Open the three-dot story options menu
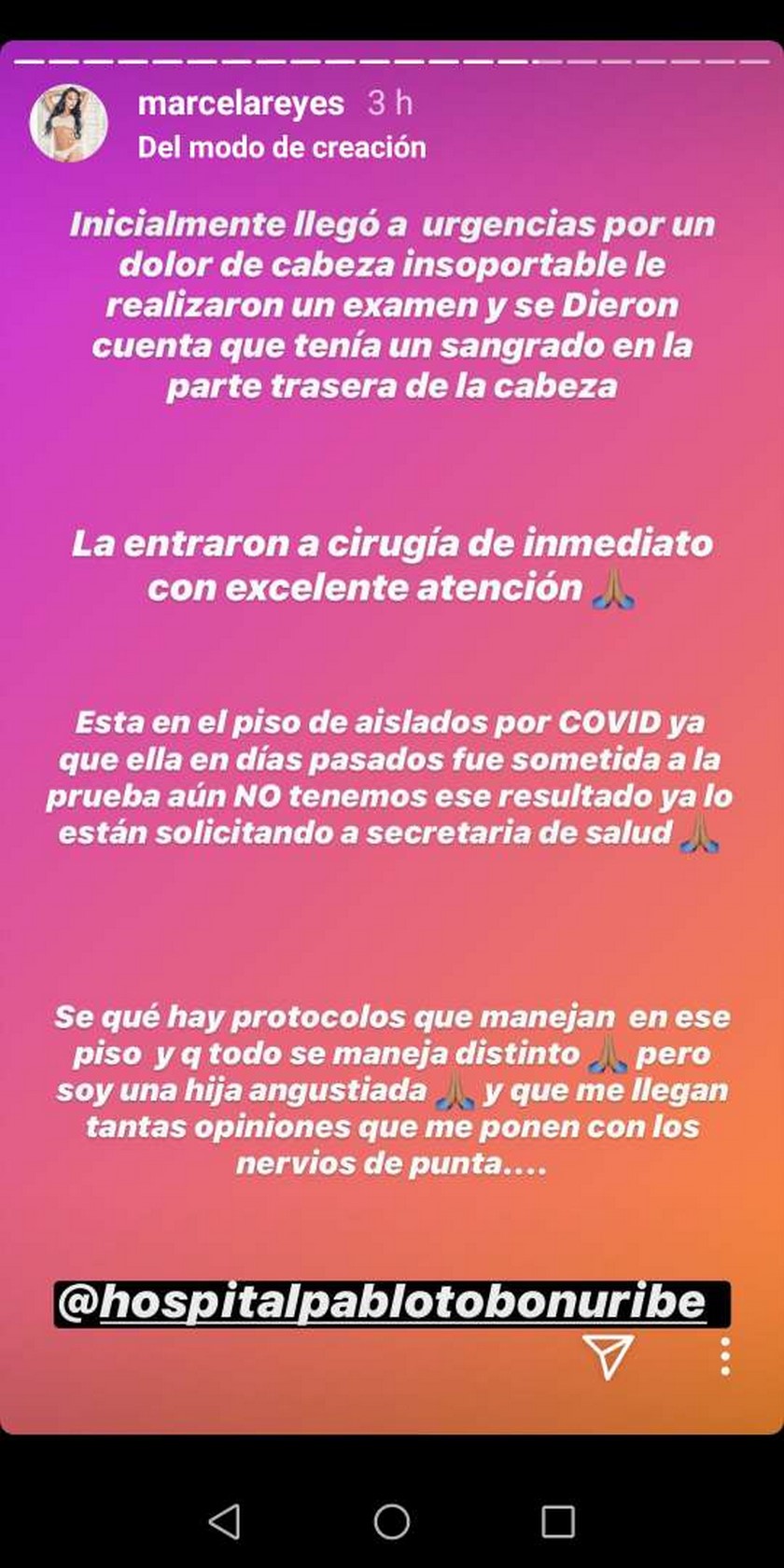The width and height of the screenshot is (784, 1568). 725,1355
